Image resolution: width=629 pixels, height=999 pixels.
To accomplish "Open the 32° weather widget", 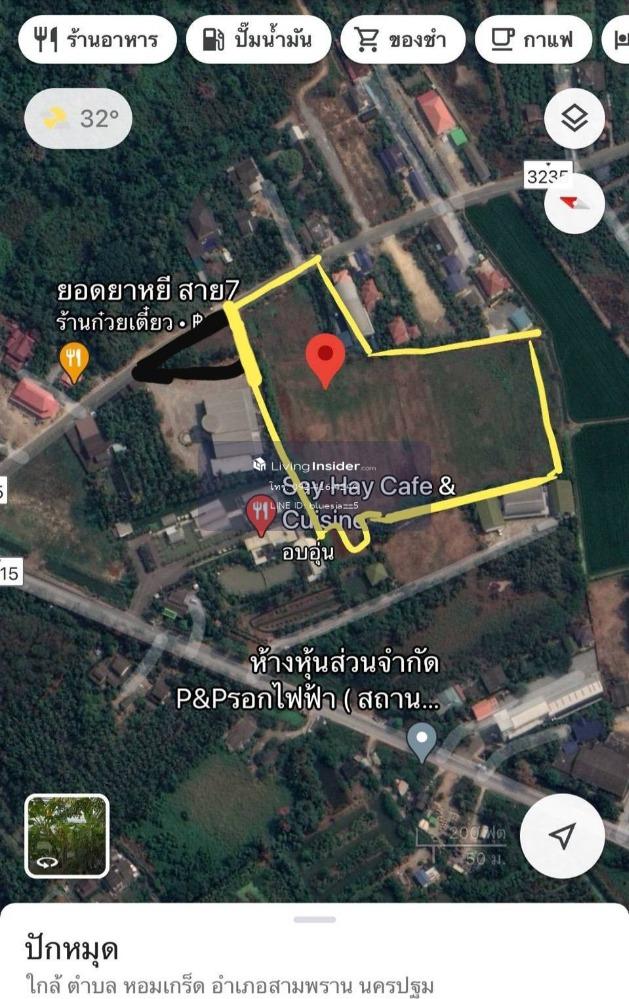I will (80, 119).
